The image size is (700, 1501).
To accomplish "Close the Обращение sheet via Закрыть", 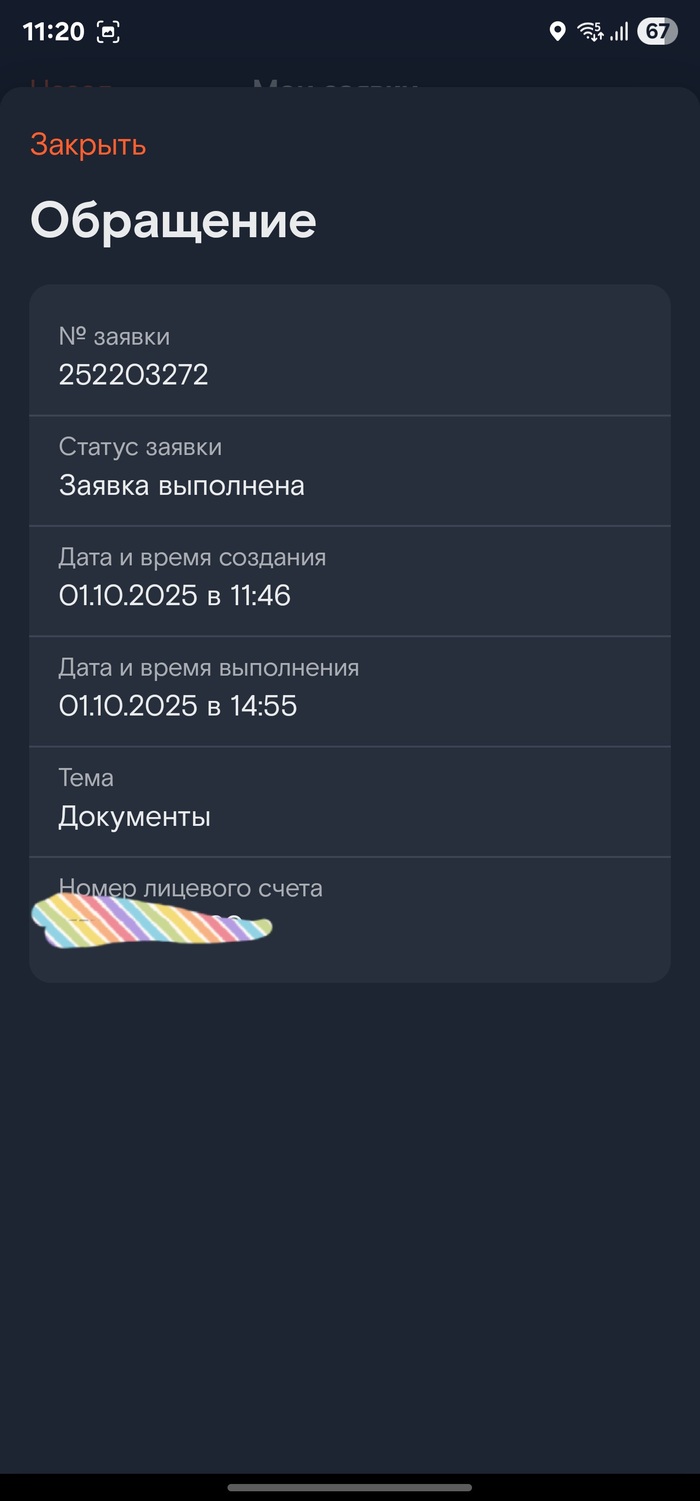I will tap(88, 145).
